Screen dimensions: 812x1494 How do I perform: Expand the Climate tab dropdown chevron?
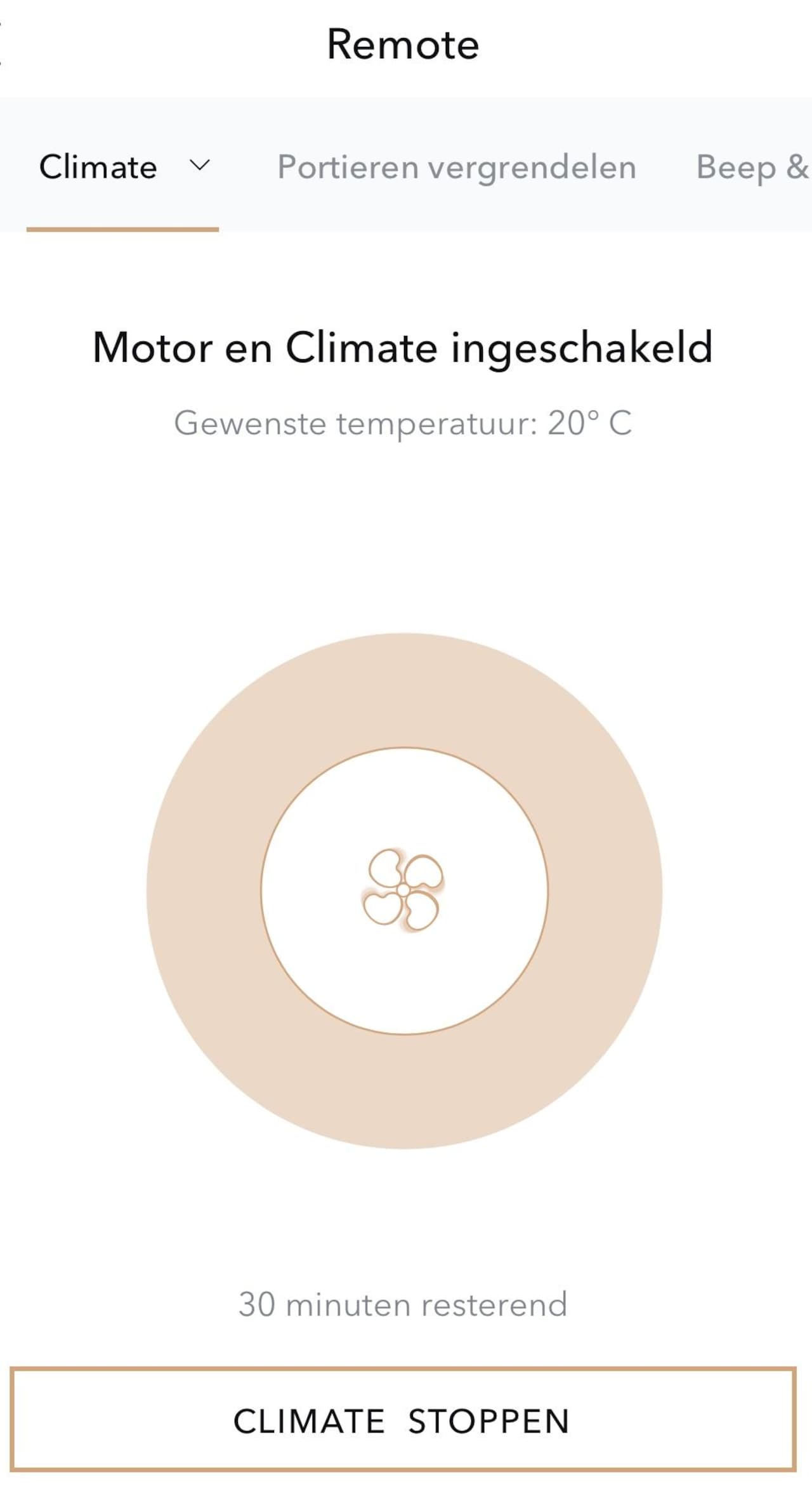click(199, 166)
